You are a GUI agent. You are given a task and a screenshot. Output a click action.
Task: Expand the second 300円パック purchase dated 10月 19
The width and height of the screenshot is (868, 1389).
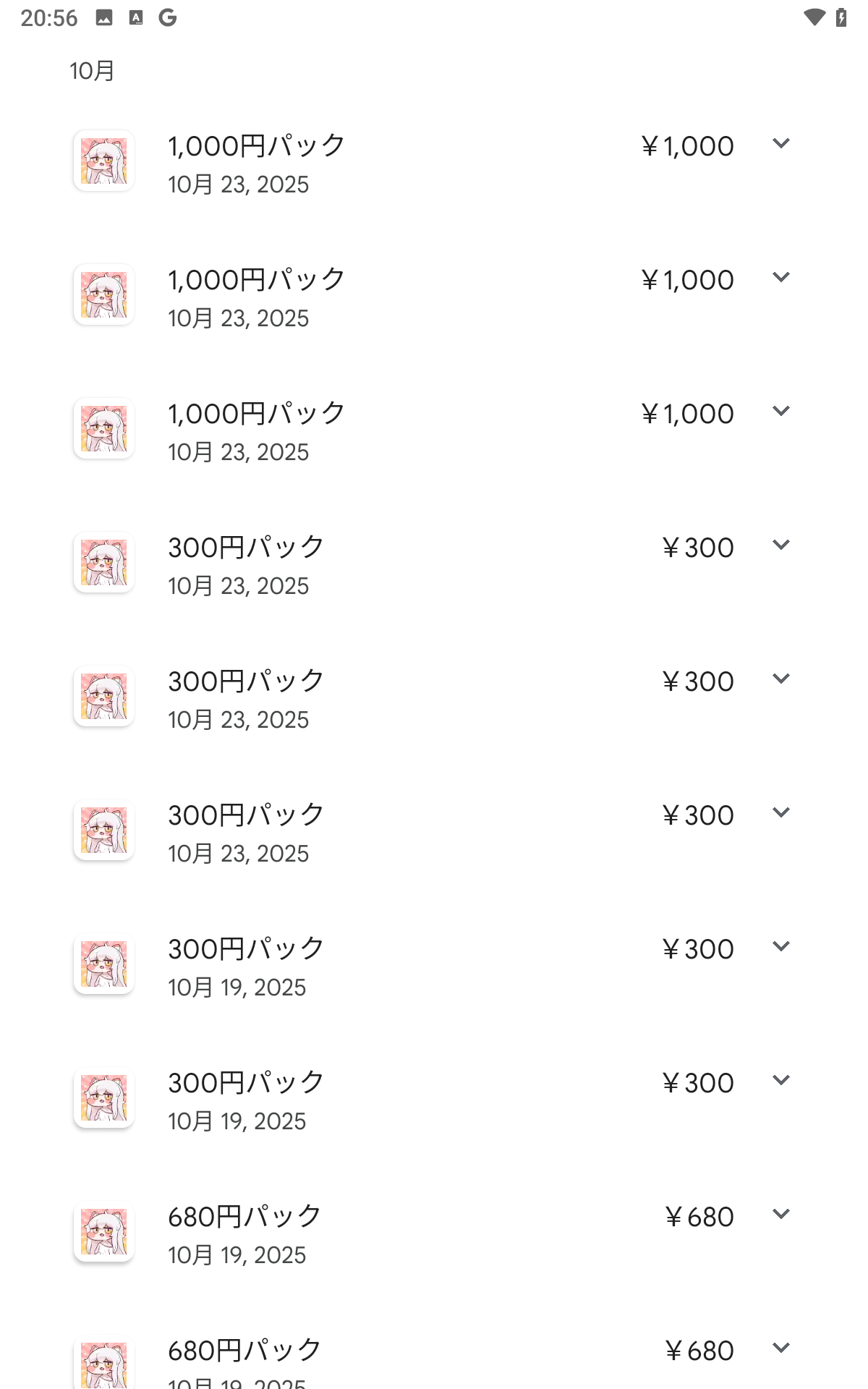point(780,1081)
